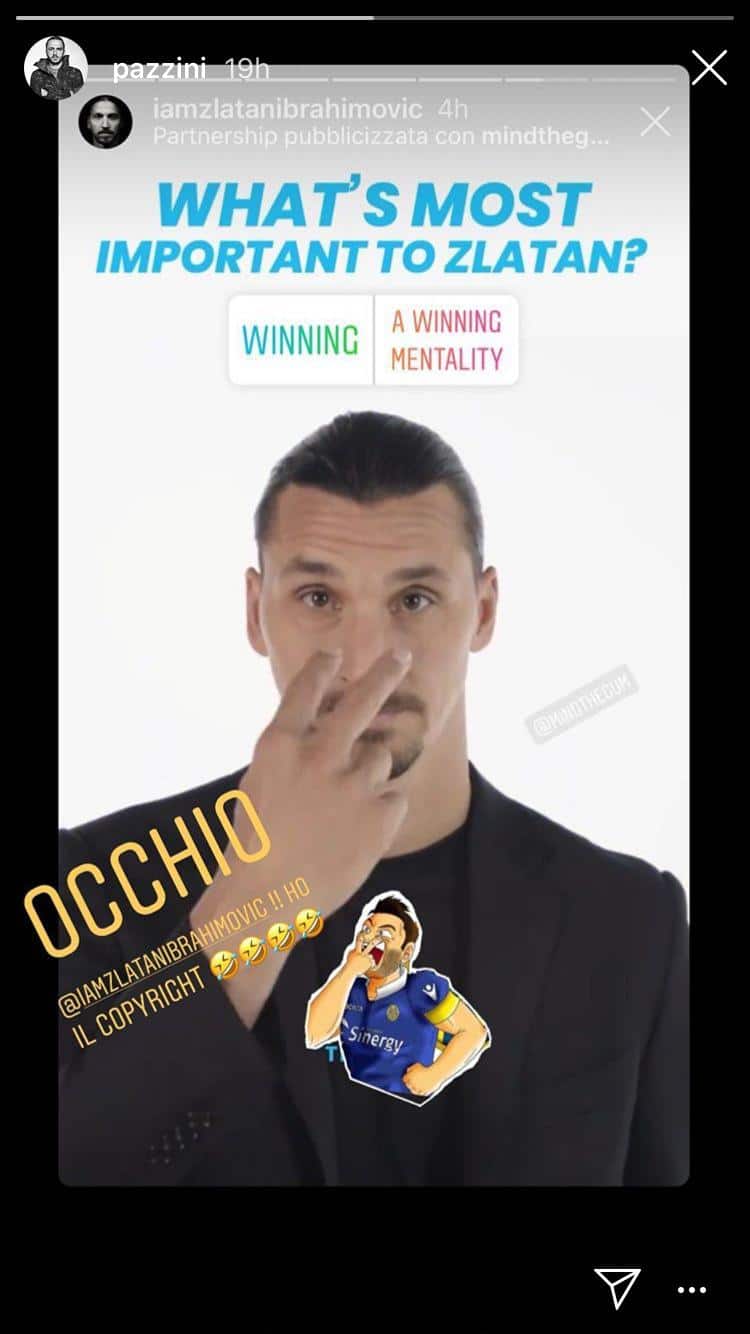Screen dimensions: 750x1334
Task: Open the three-dot more options menu
Action: coord(692,1291)
